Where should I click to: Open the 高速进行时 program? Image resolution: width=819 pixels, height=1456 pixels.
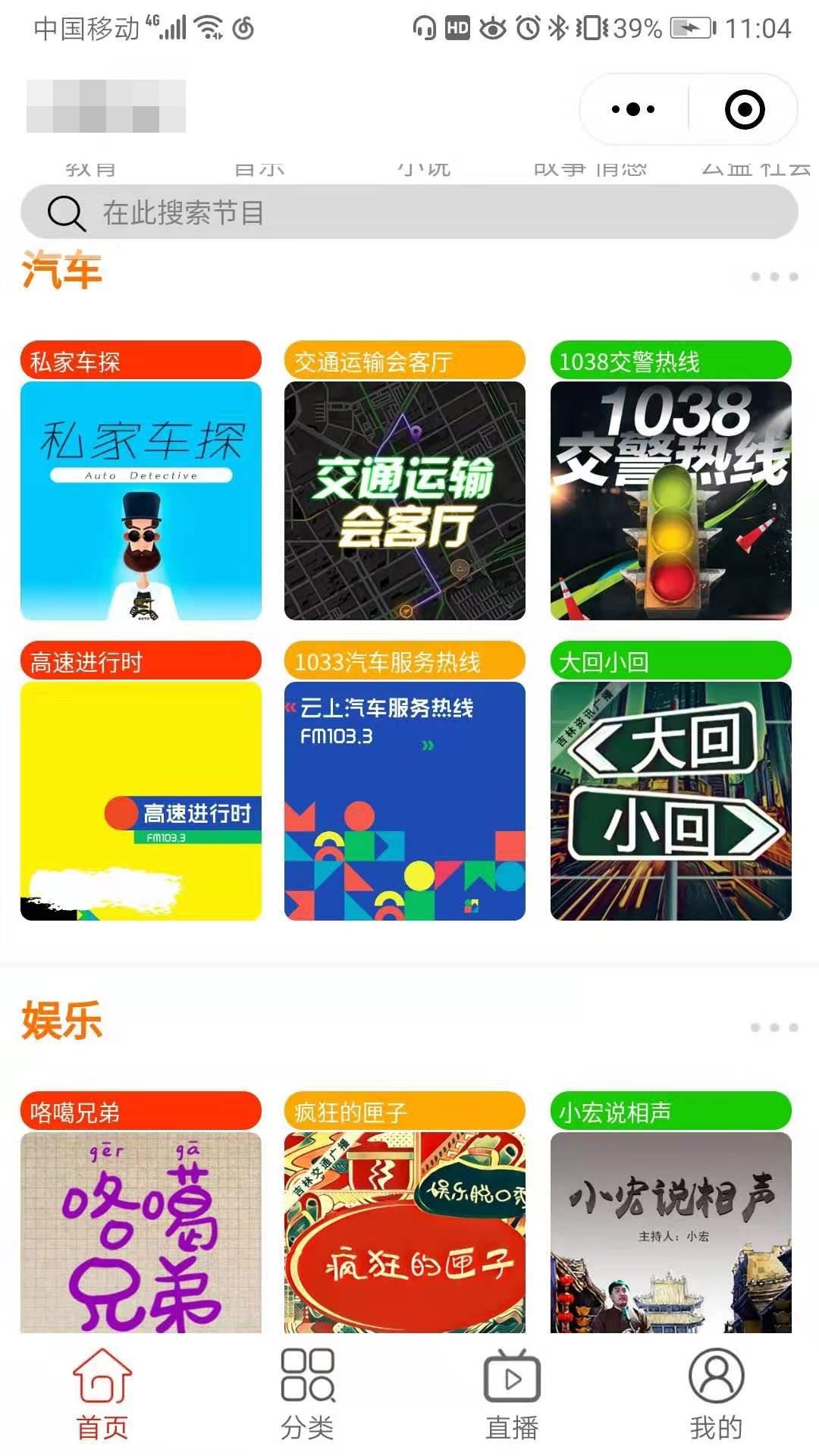click(141, 801)
